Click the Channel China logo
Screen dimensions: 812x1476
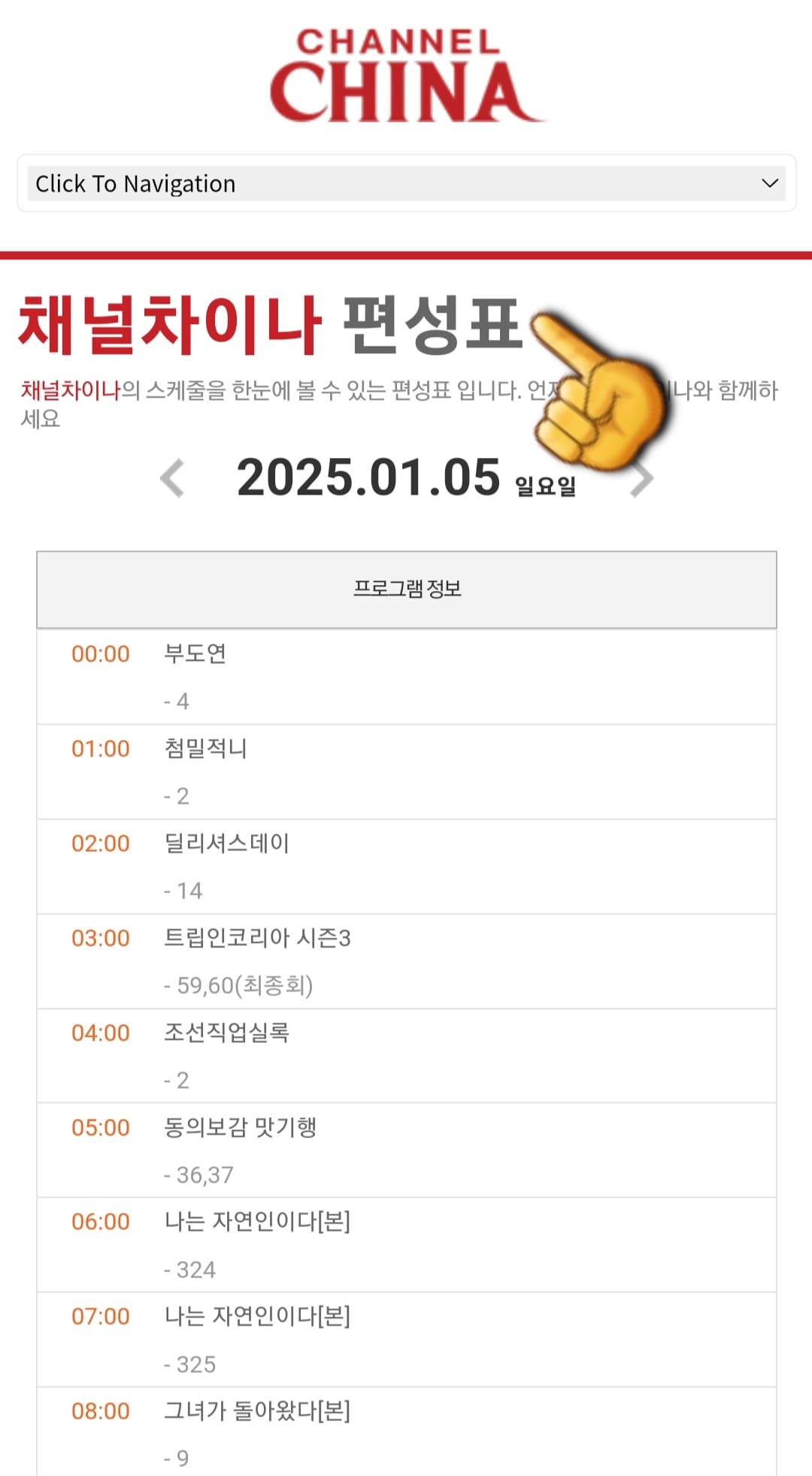click(406, 68)
